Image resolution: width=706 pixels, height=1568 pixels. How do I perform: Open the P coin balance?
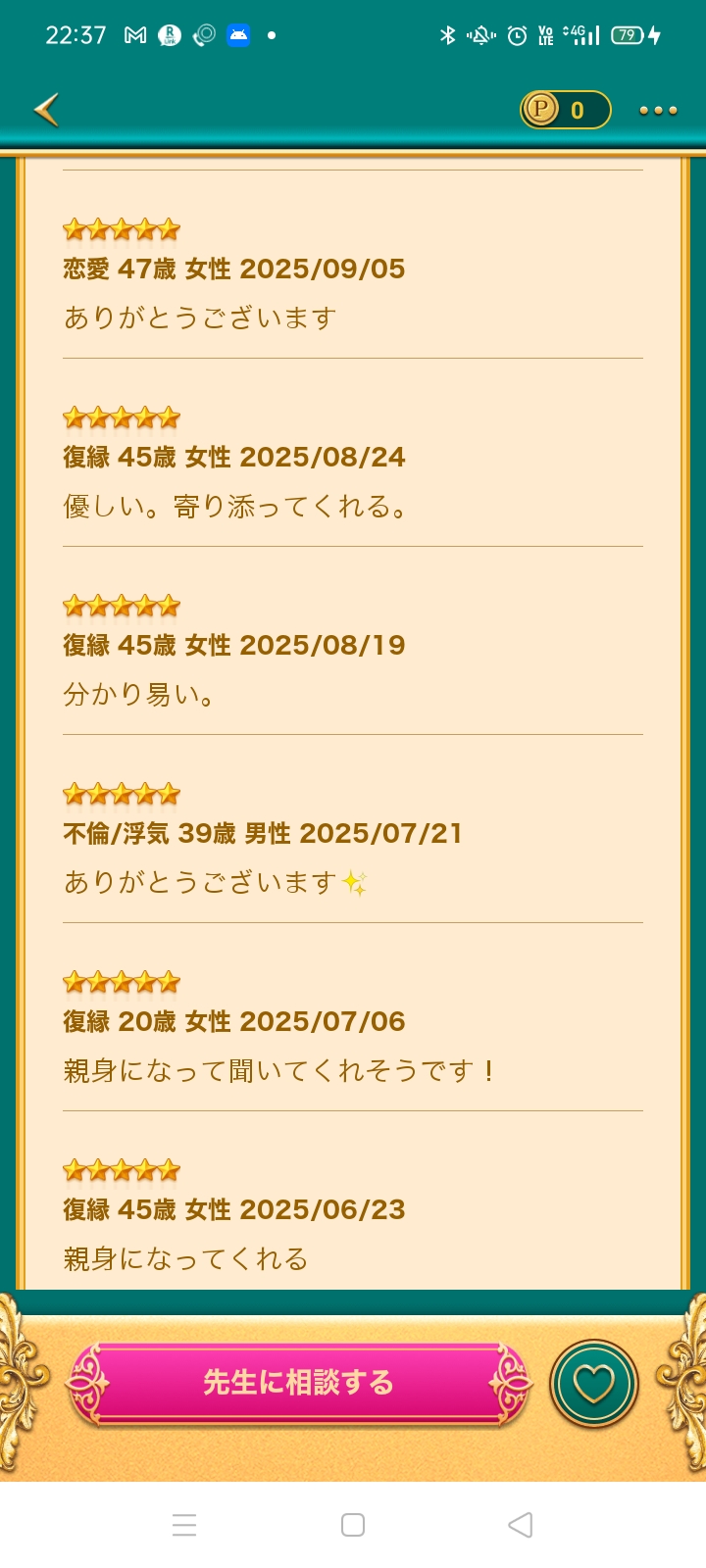[565, 110]
